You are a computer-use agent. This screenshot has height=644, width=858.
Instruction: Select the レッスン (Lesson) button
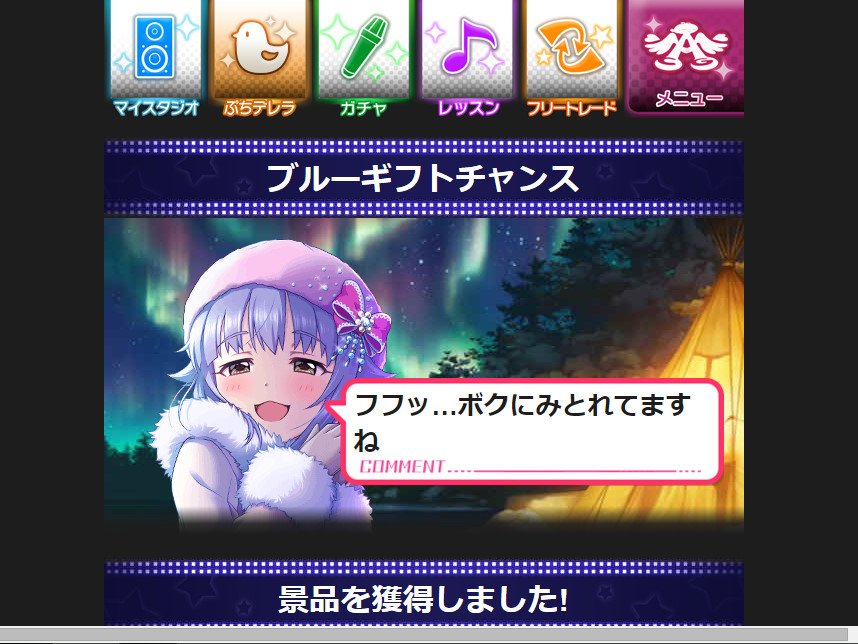point(467,57)
